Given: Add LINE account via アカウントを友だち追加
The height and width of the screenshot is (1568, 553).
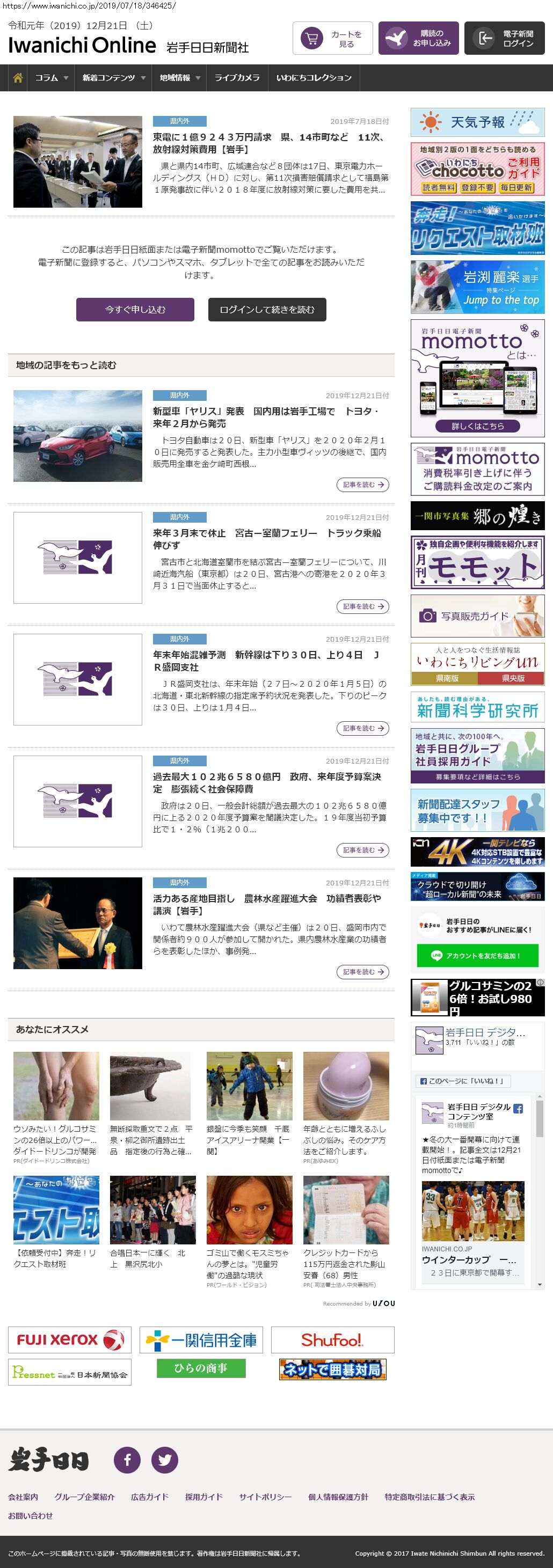Looking at the screenshot, I should point(477,955).
